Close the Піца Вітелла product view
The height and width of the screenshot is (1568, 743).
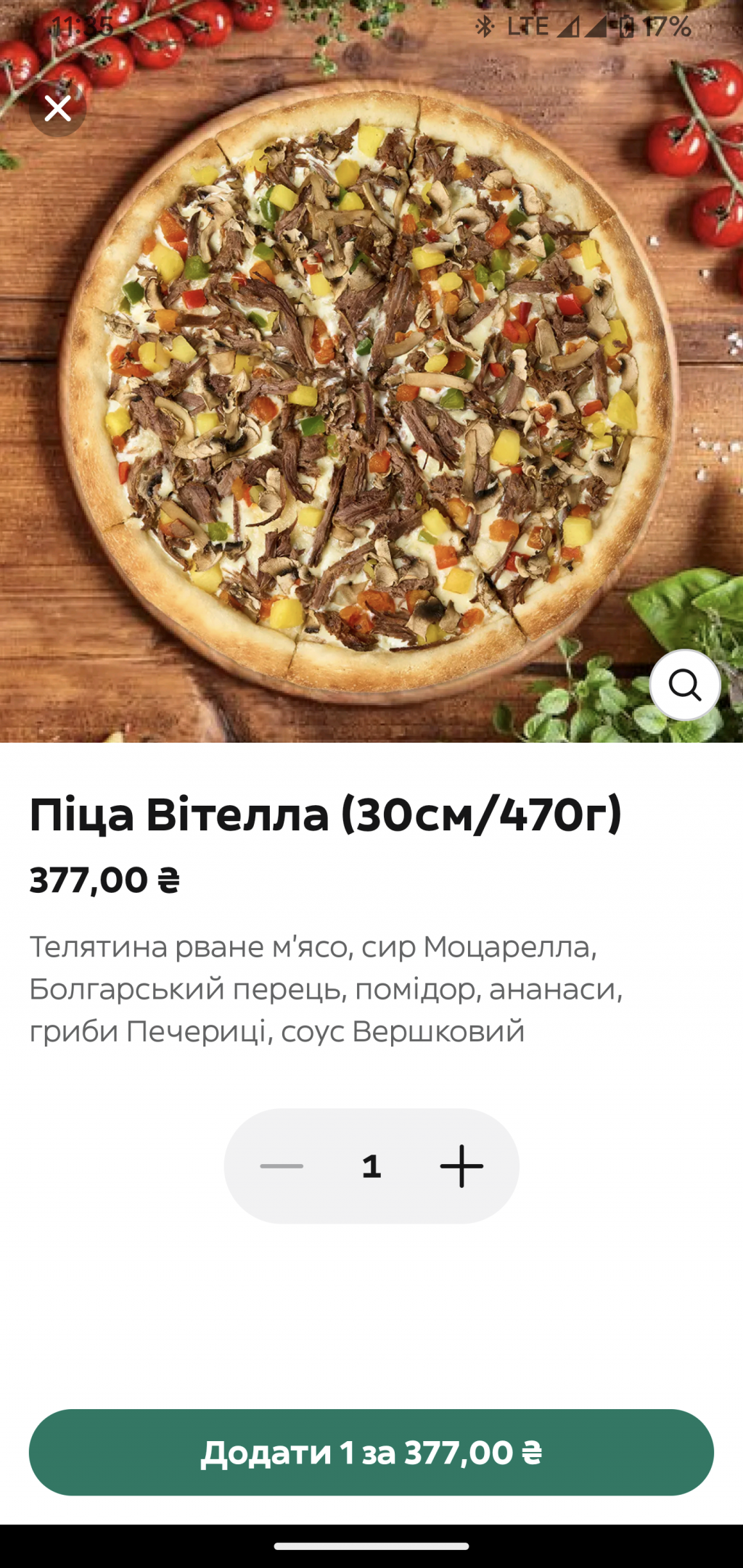[x=58, y=109]
